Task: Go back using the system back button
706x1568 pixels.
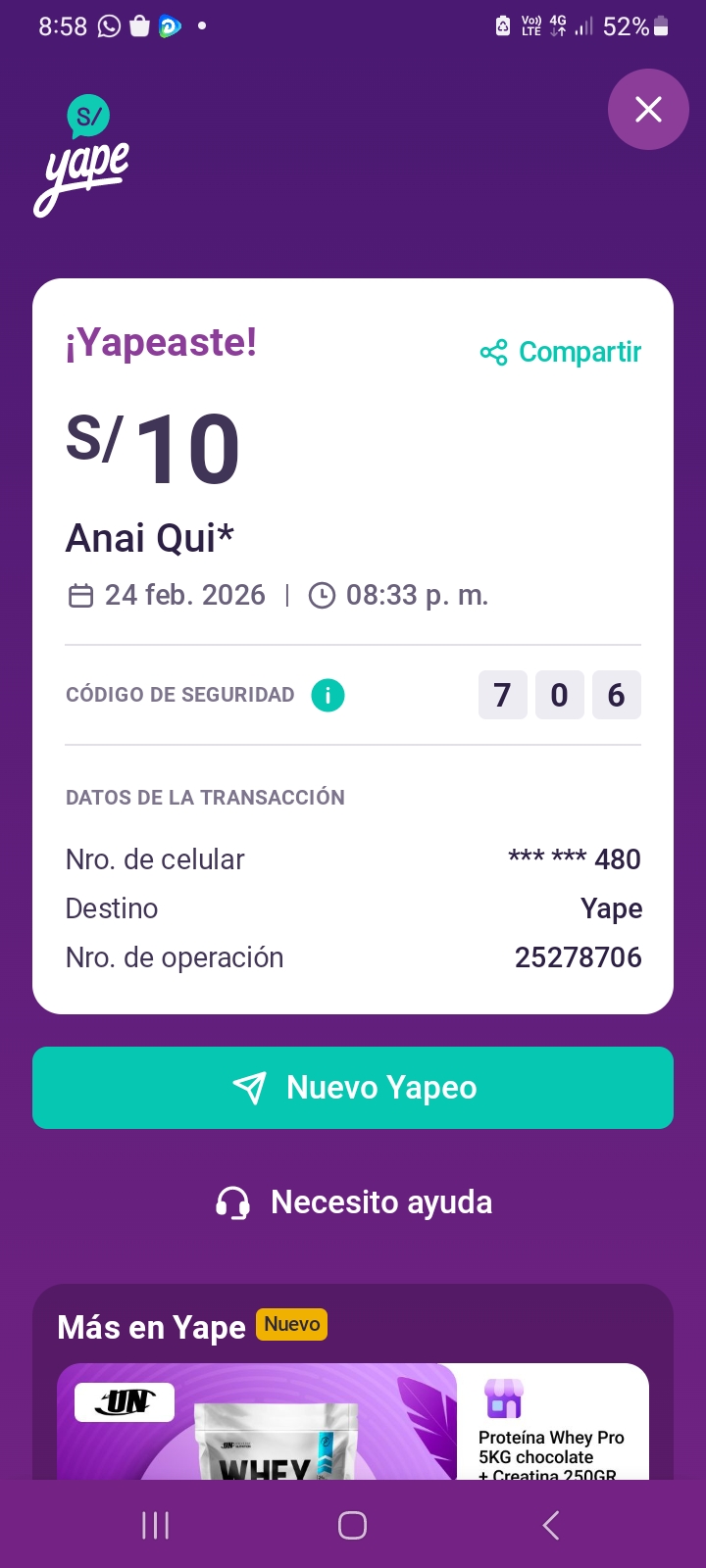Action: click(551, 1525)
